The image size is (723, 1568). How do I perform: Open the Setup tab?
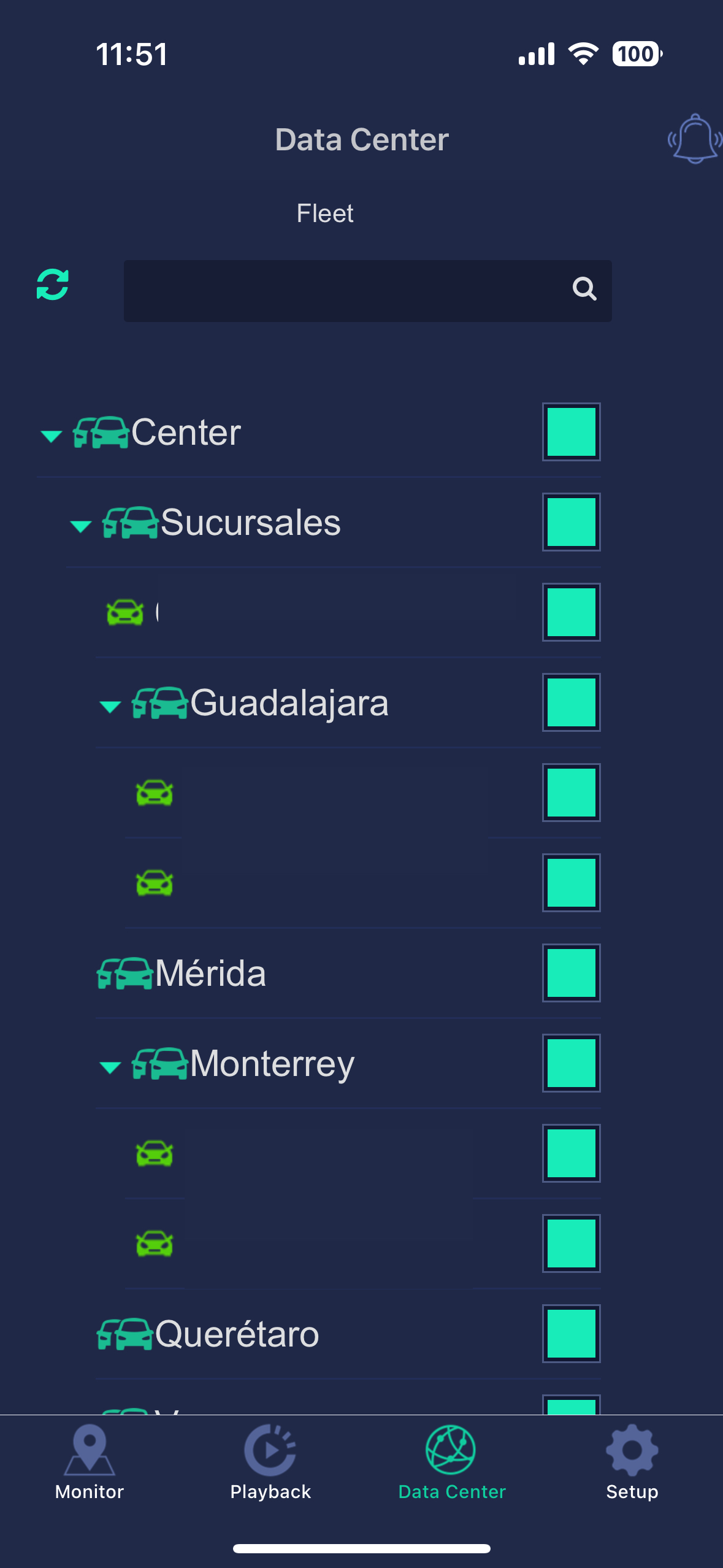click(632, 1463)
